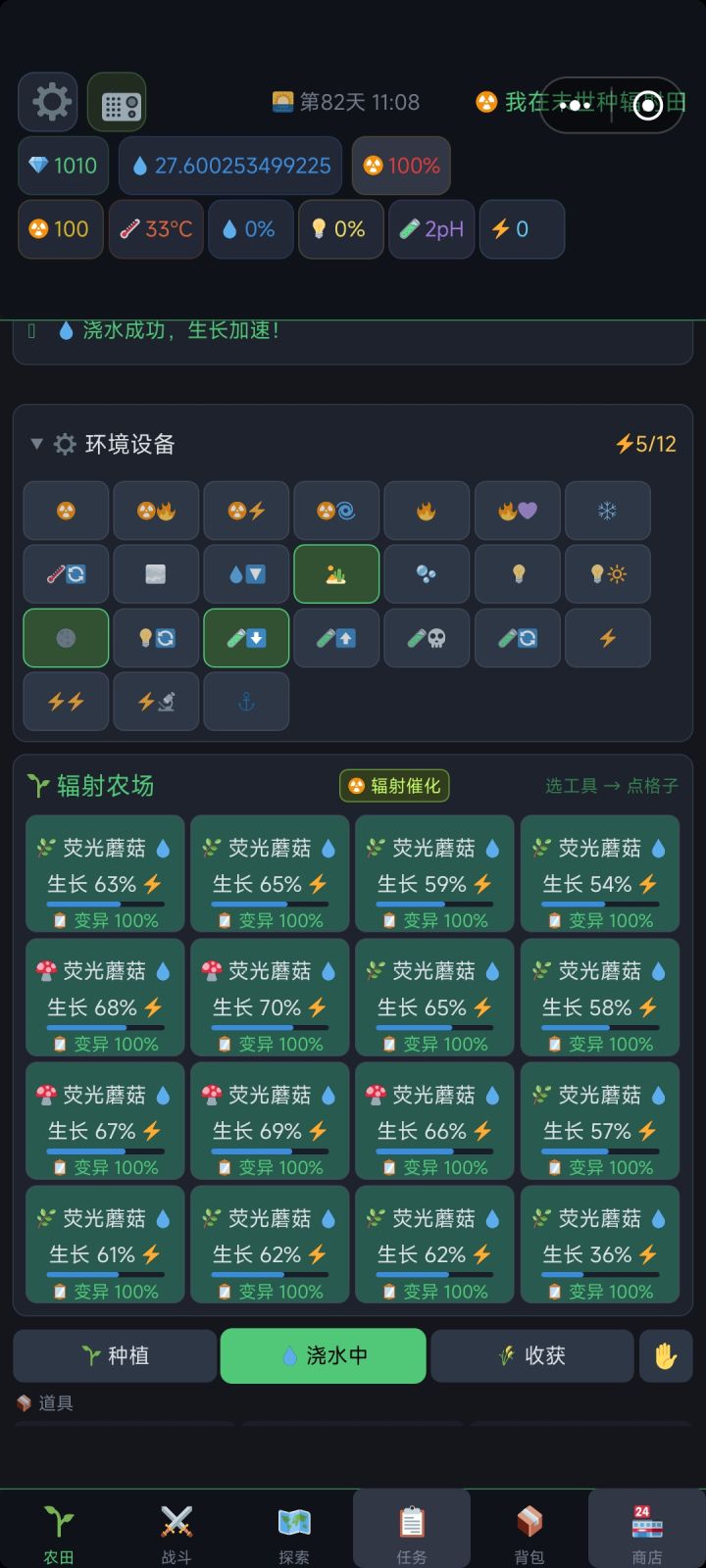
Task: Collapse the 环境设备 panel
Action: pos(36,444)
